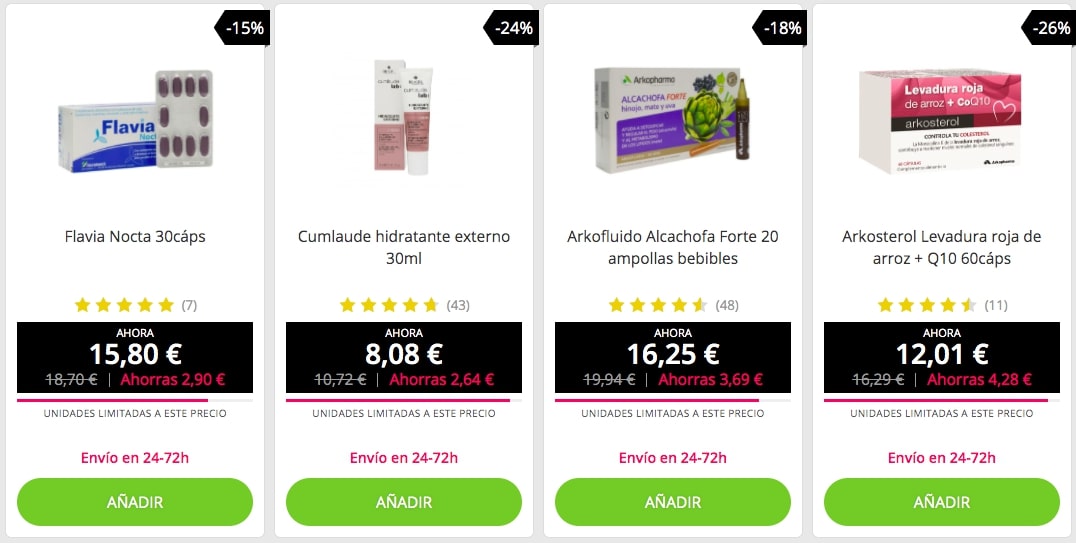Image resolution: width=1076 pixels, height=543 pixels.
Task: Open Arkofluido Alcachofa Forte 20 ampollas title
Action: pos(672,247)
